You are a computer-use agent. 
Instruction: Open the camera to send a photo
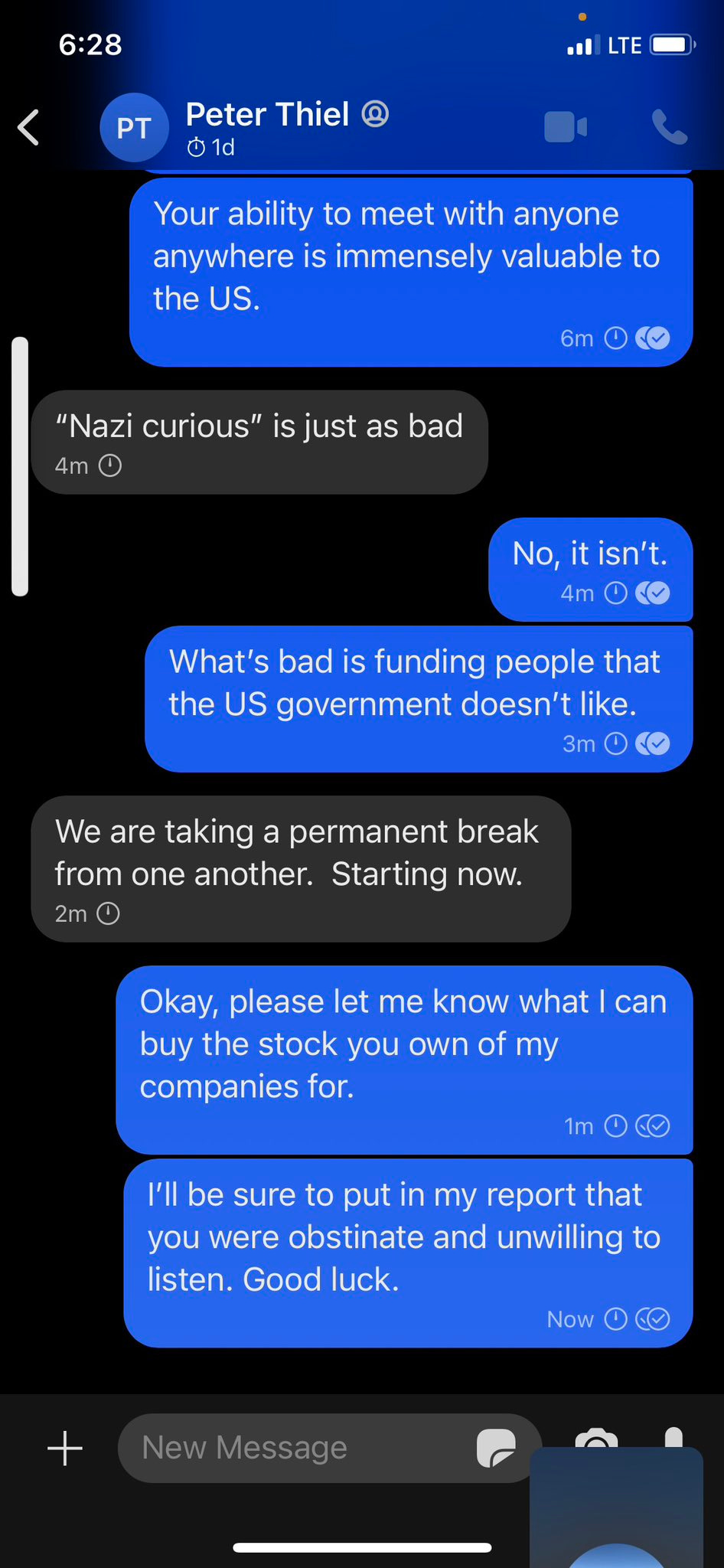pos(596,1439)
